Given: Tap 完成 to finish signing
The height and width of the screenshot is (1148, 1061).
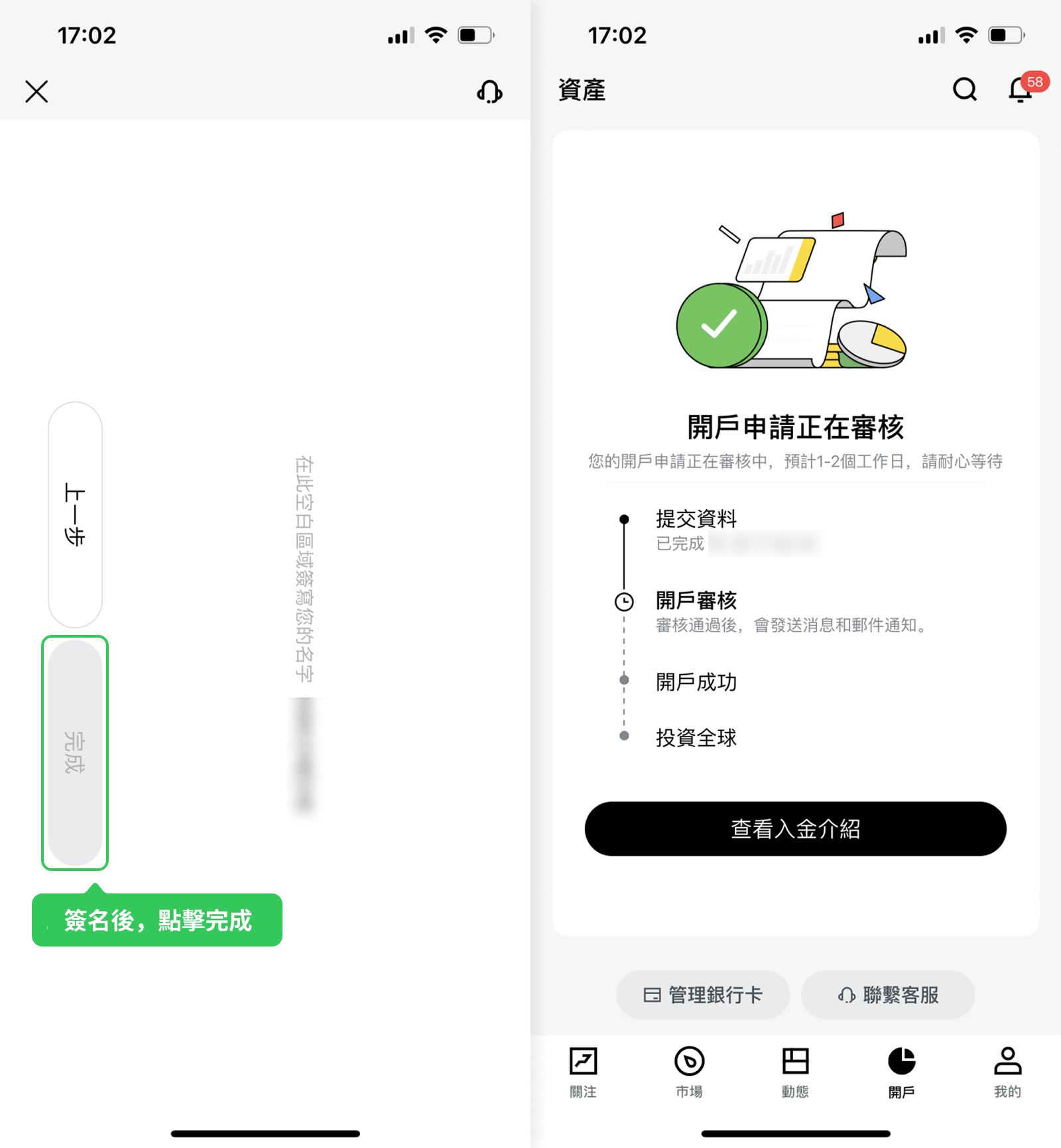Looking at the screenshot, I should (x=75, y=752).
